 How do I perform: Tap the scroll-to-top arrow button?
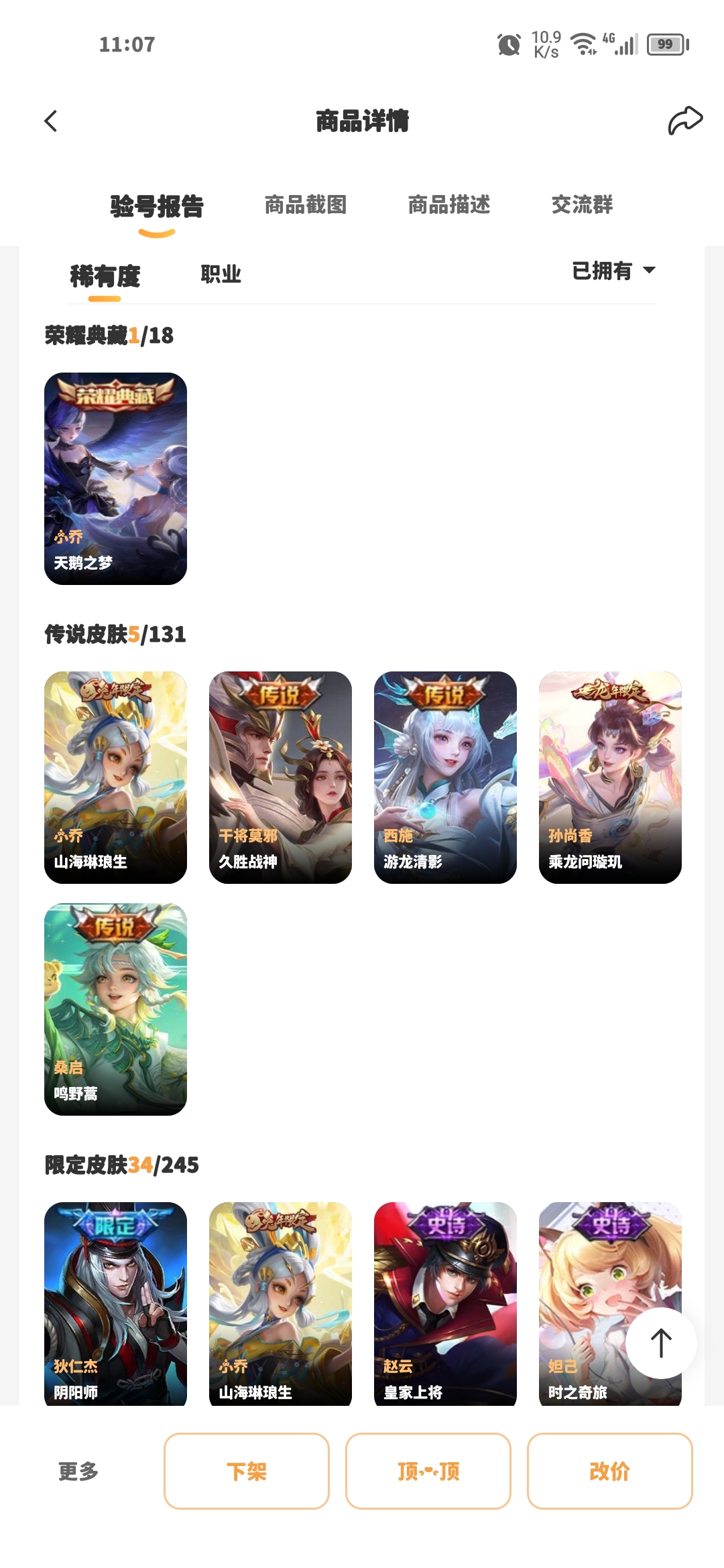(661, 1343)
